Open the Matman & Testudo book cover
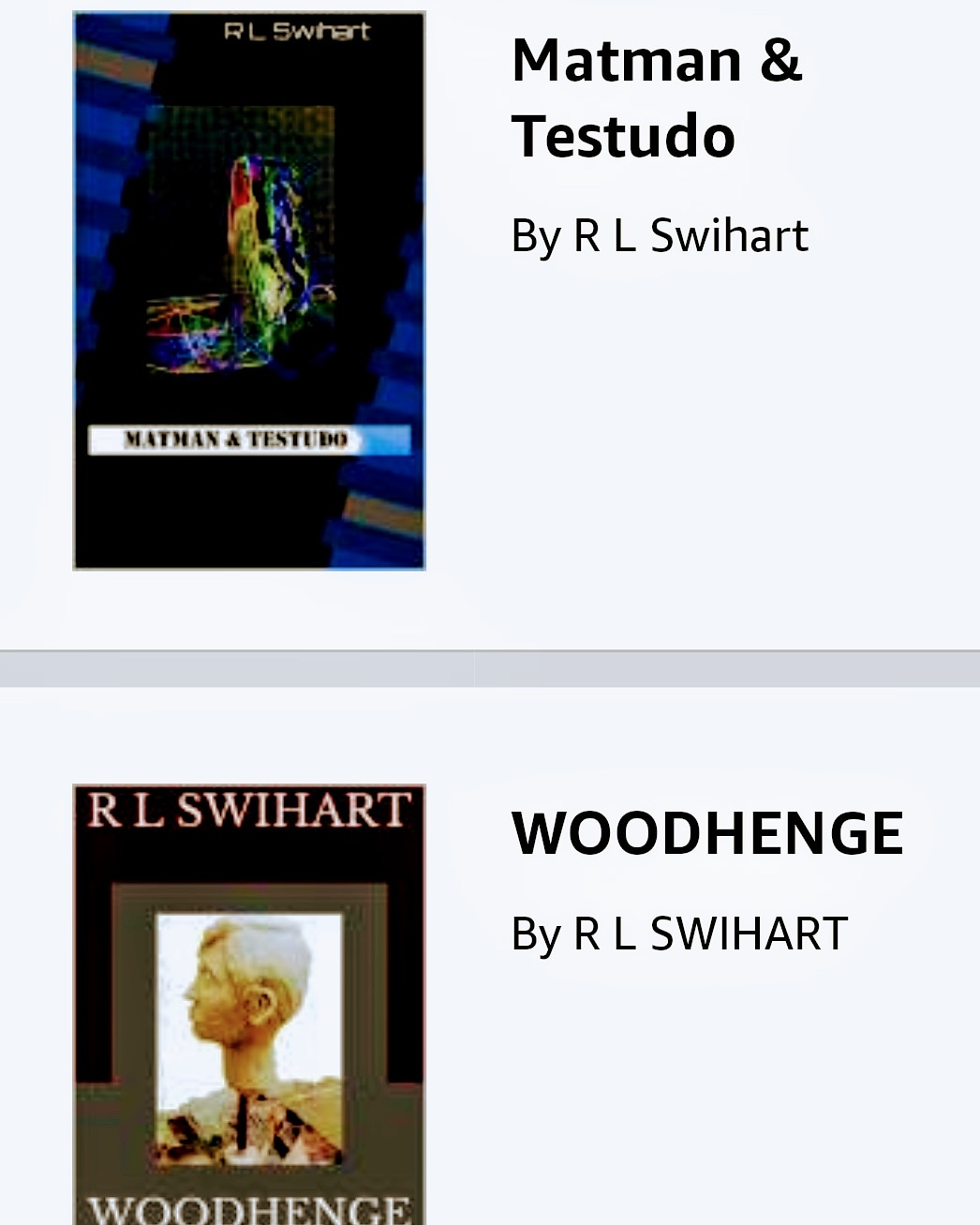The width and height of the screenshot is (980, 1225). click(x=249, y=291)
